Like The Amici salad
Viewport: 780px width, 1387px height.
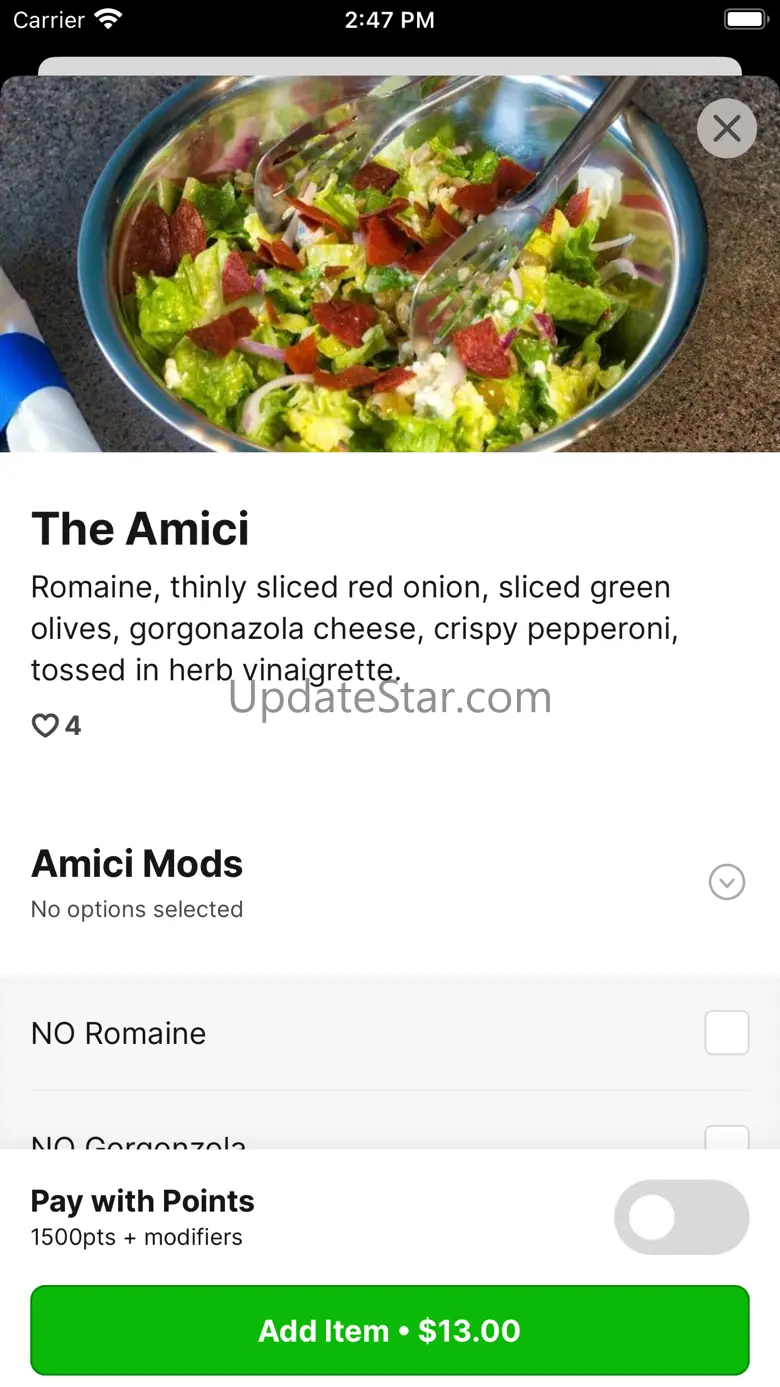click(46, 725)
